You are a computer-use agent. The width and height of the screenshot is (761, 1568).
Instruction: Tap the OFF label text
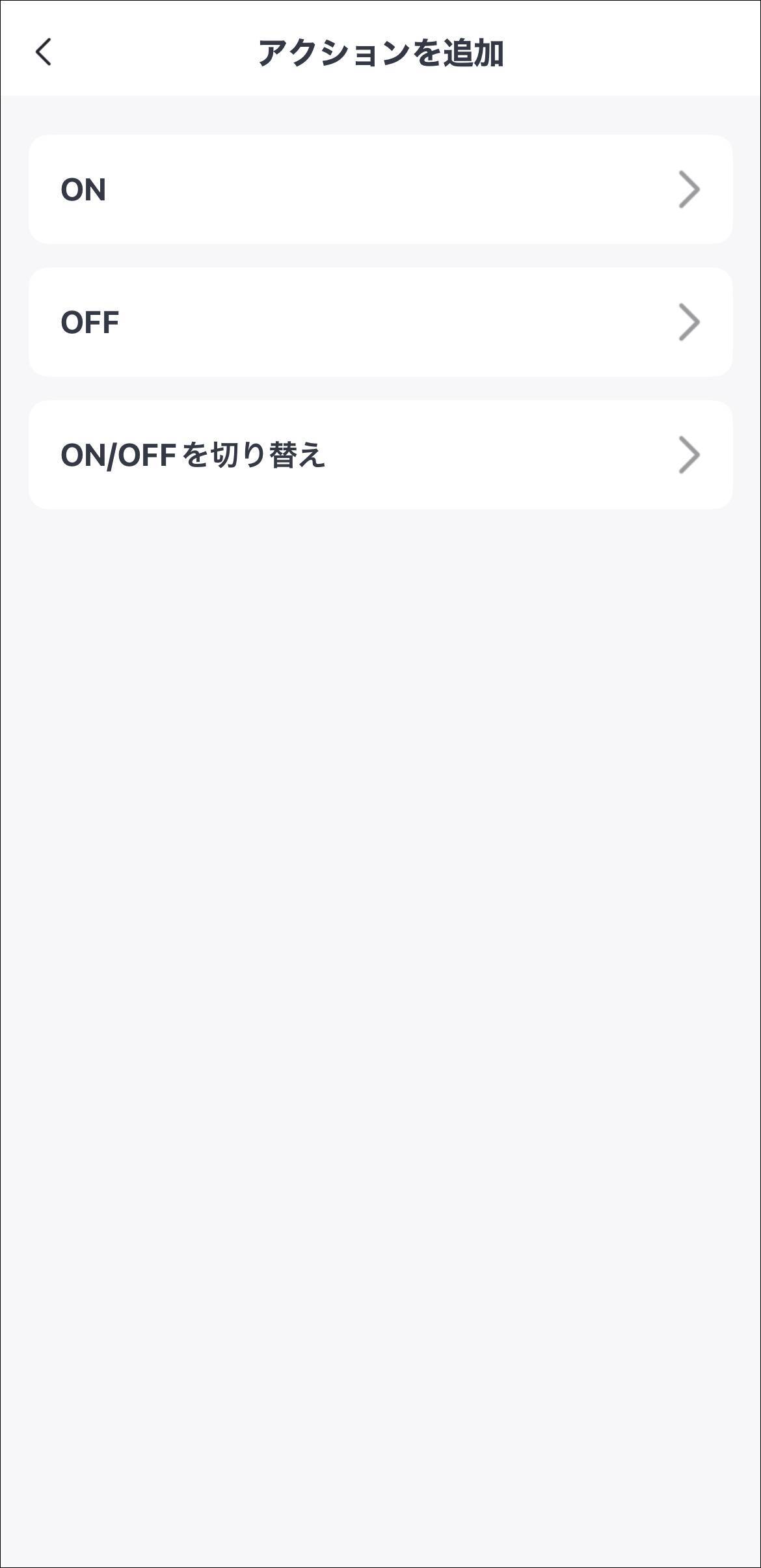tap(89, 321)
